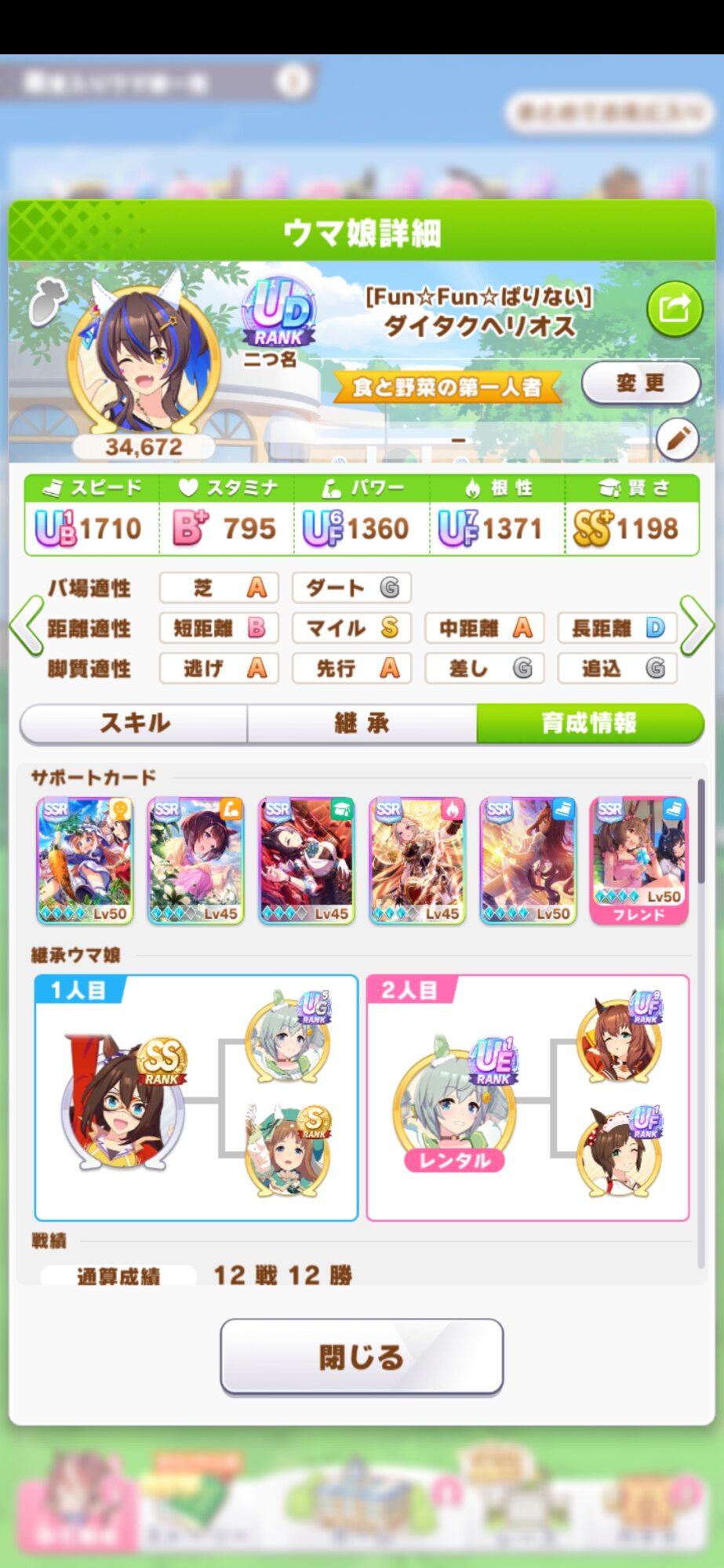This screenshot has width=724, height=1568.
Task: Tap the carrot icon beside the portrait
Action: [x=47, y=303]
